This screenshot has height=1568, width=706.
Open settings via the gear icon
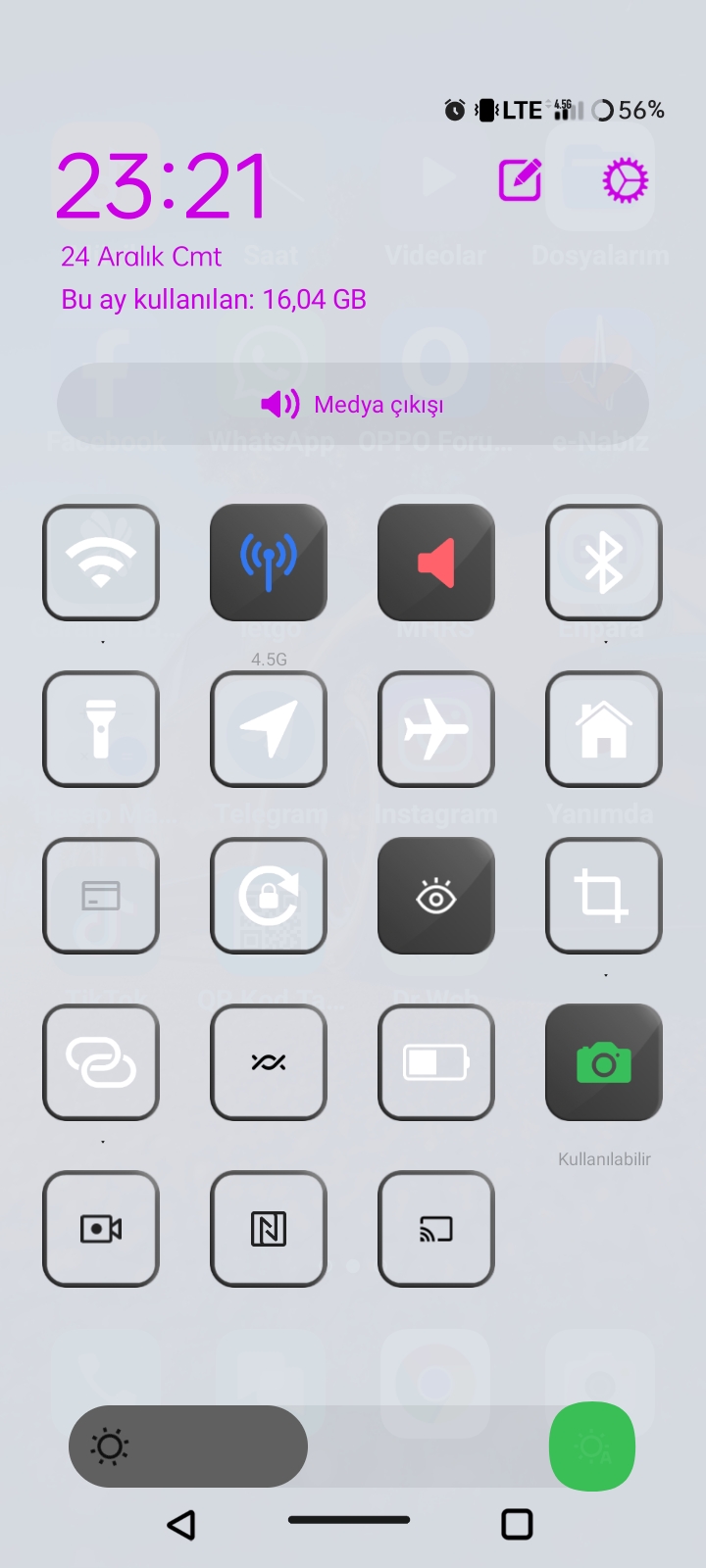625,181
